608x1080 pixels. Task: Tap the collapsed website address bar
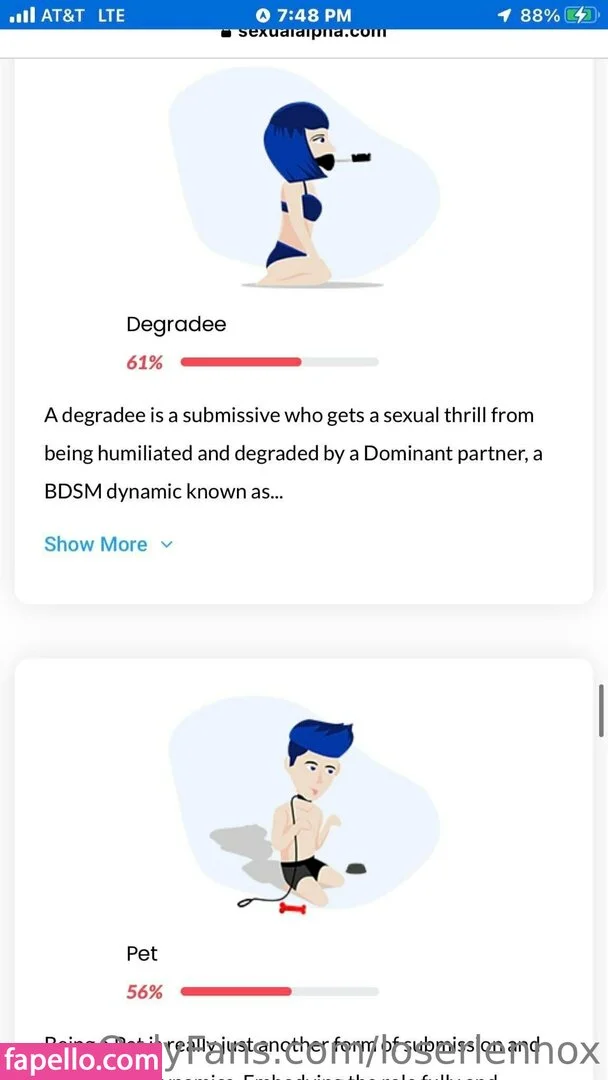tap(304, 33)
